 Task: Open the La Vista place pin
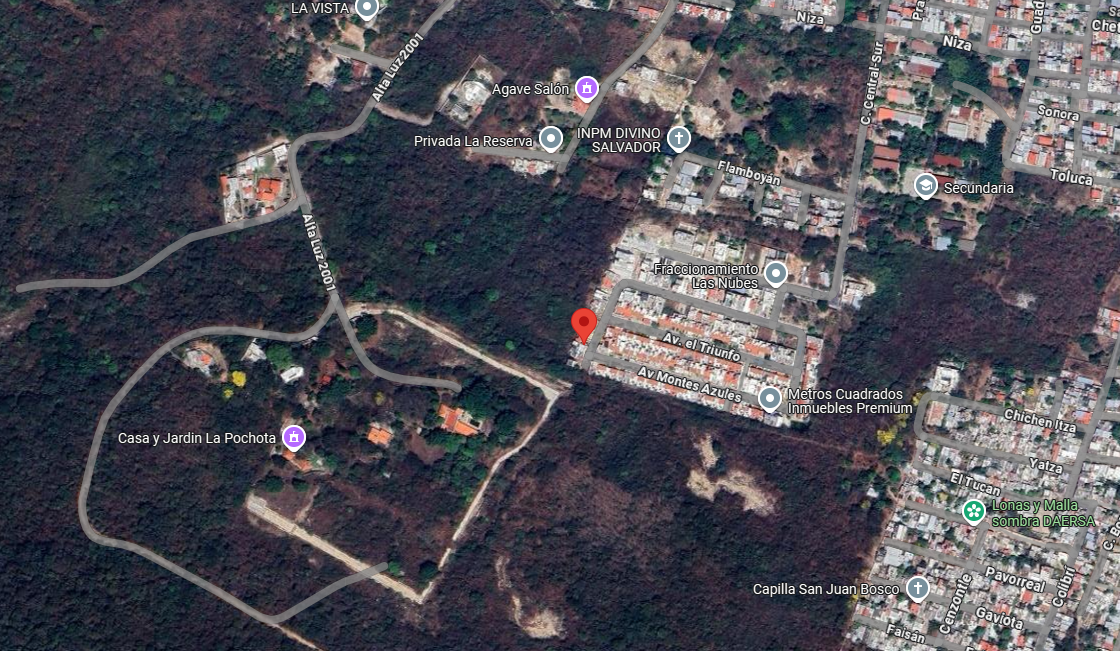point(366,9)
